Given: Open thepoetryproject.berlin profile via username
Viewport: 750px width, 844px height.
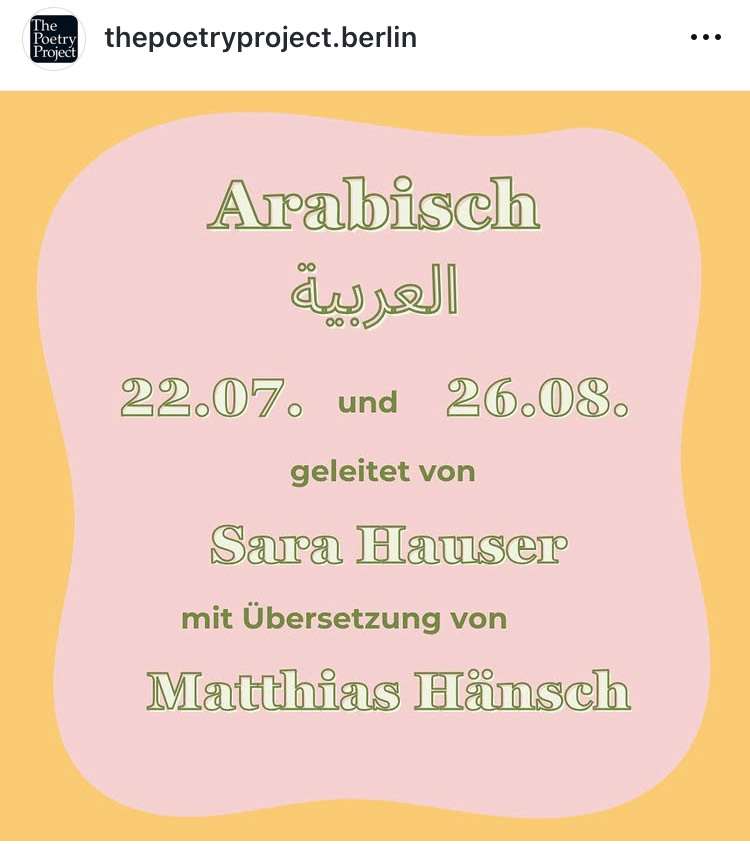Looking at the screenshot, I should pos(260,38).
